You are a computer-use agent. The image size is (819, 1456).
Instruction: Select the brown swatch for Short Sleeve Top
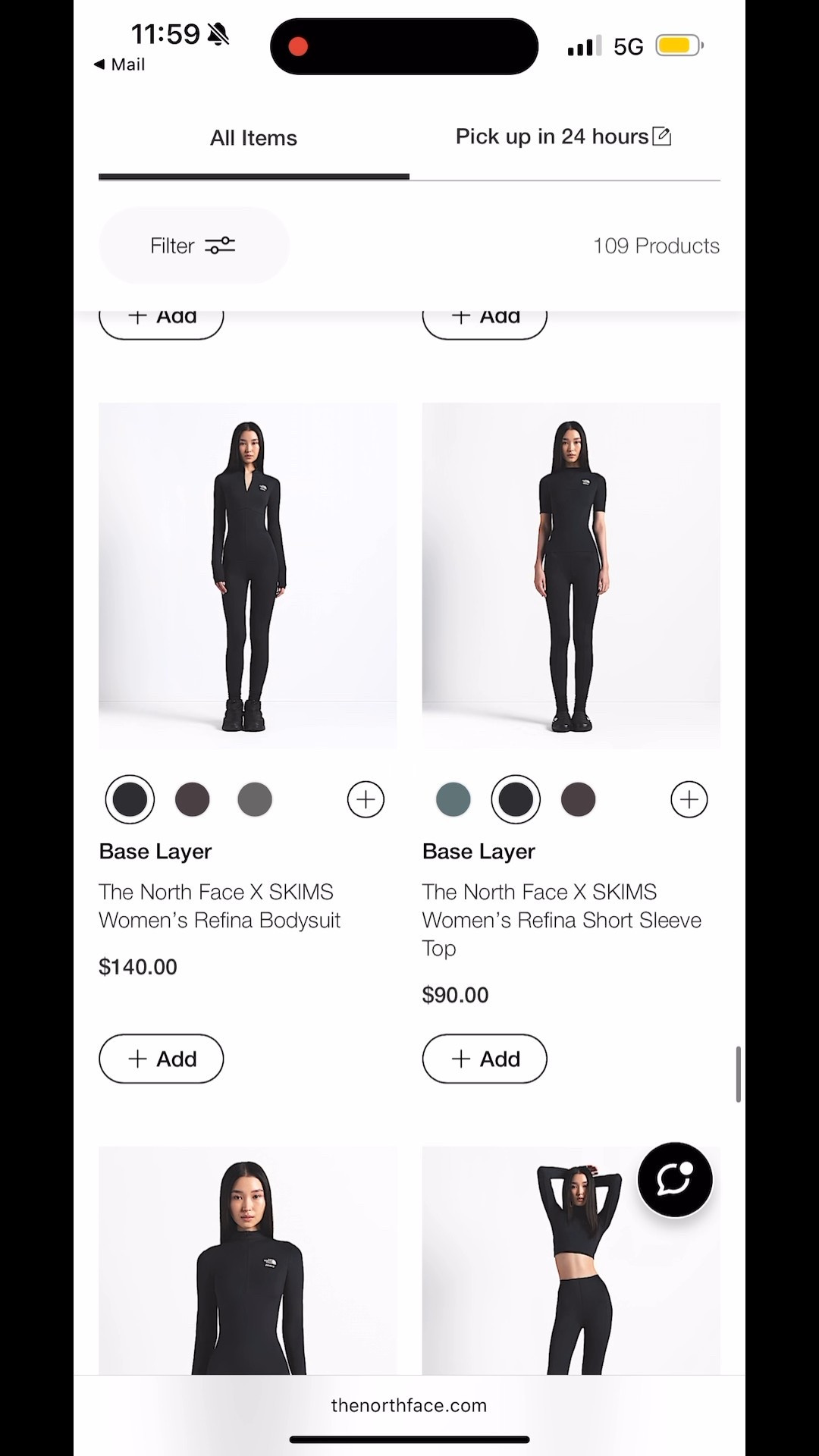(578, 799)
